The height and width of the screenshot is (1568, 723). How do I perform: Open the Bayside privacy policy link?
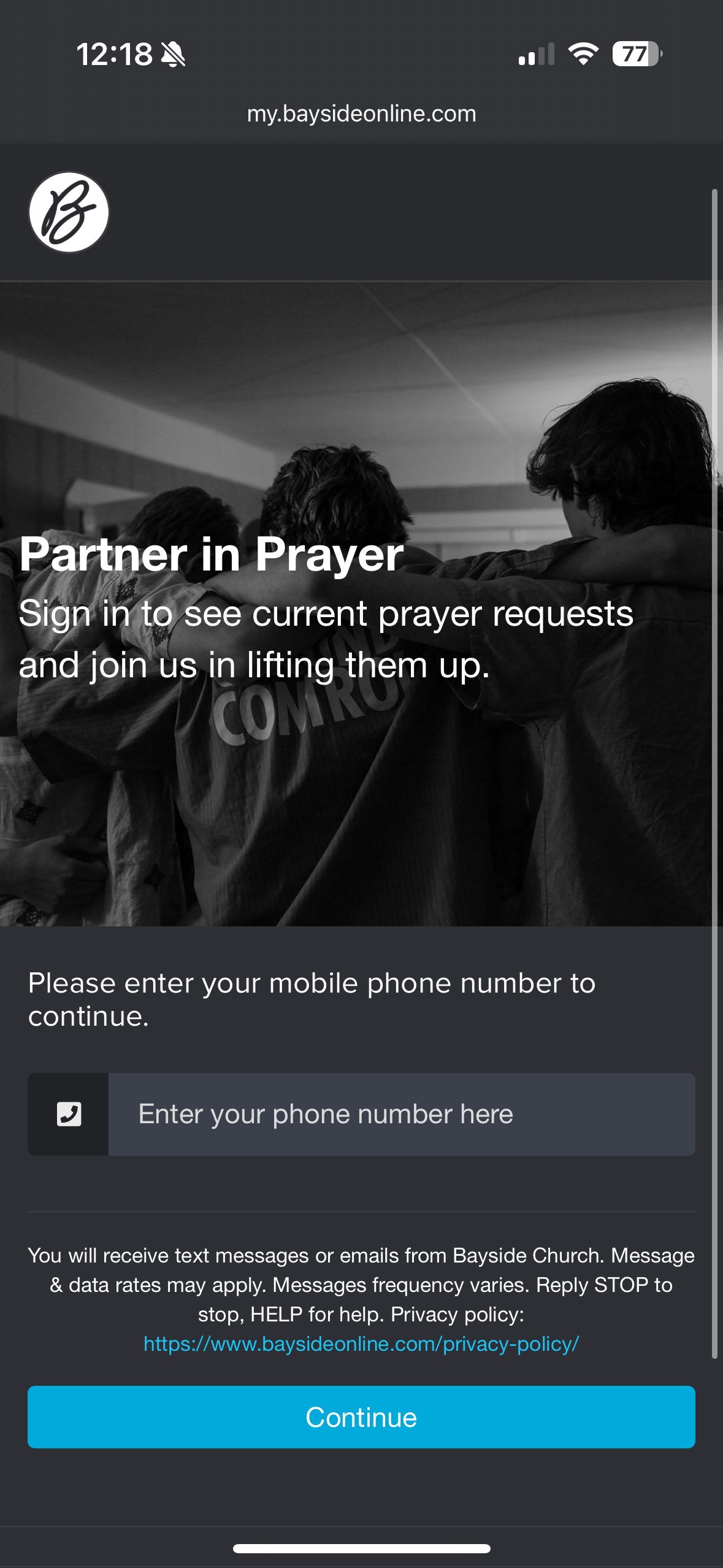point(361,1343)
